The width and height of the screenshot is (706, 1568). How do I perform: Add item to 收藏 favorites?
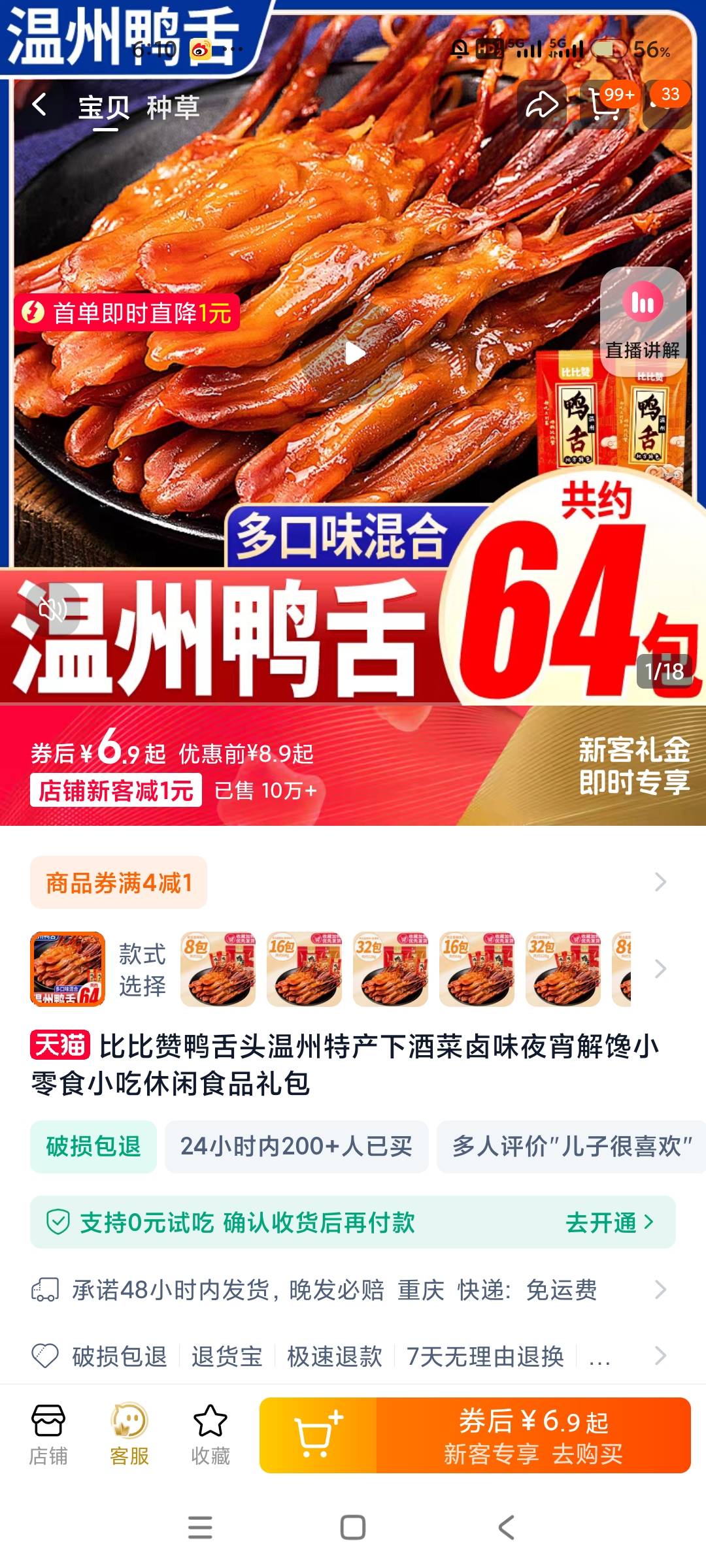coord(210,1435)
